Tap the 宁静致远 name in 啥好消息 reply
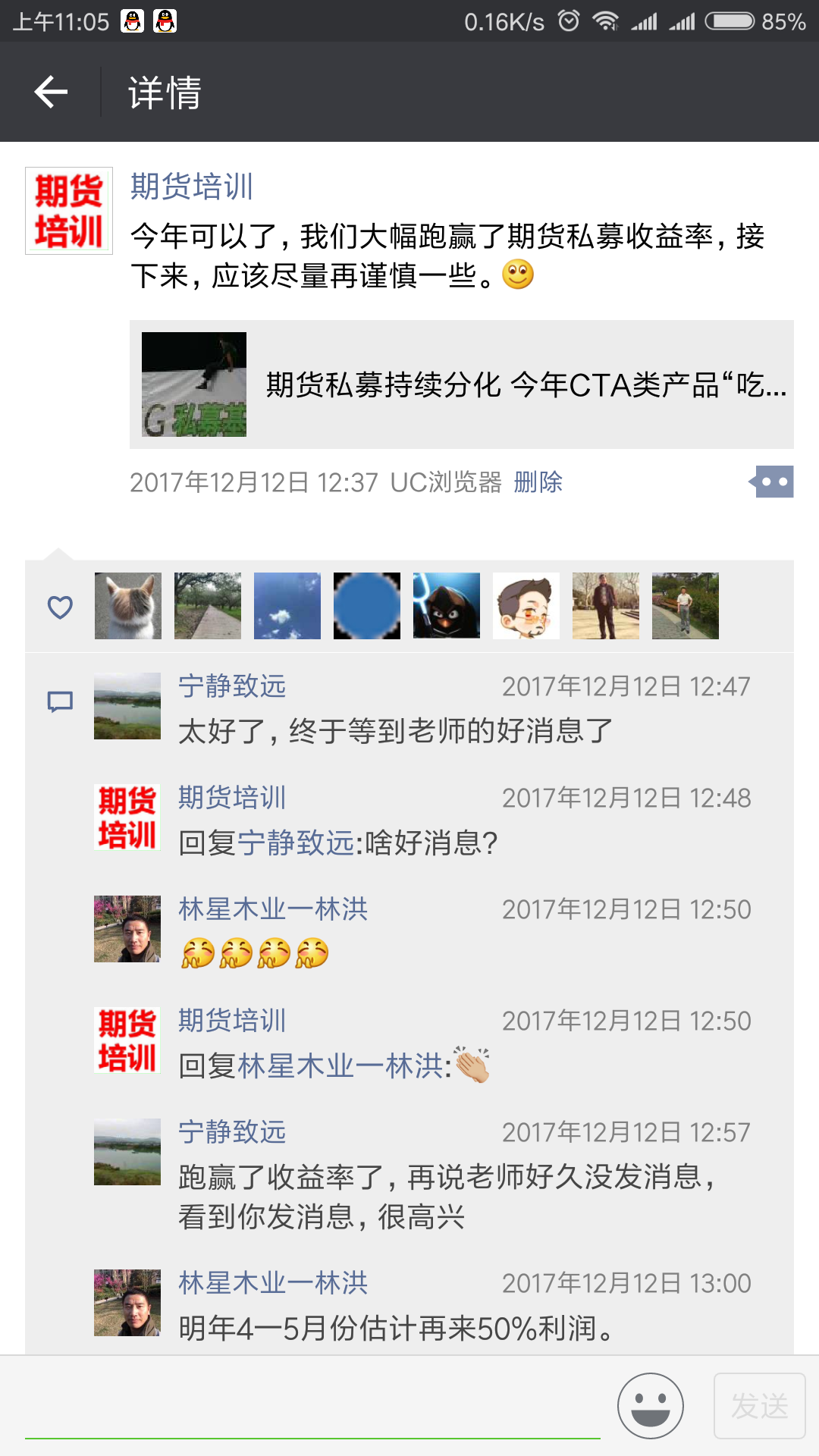 (296, 843)
